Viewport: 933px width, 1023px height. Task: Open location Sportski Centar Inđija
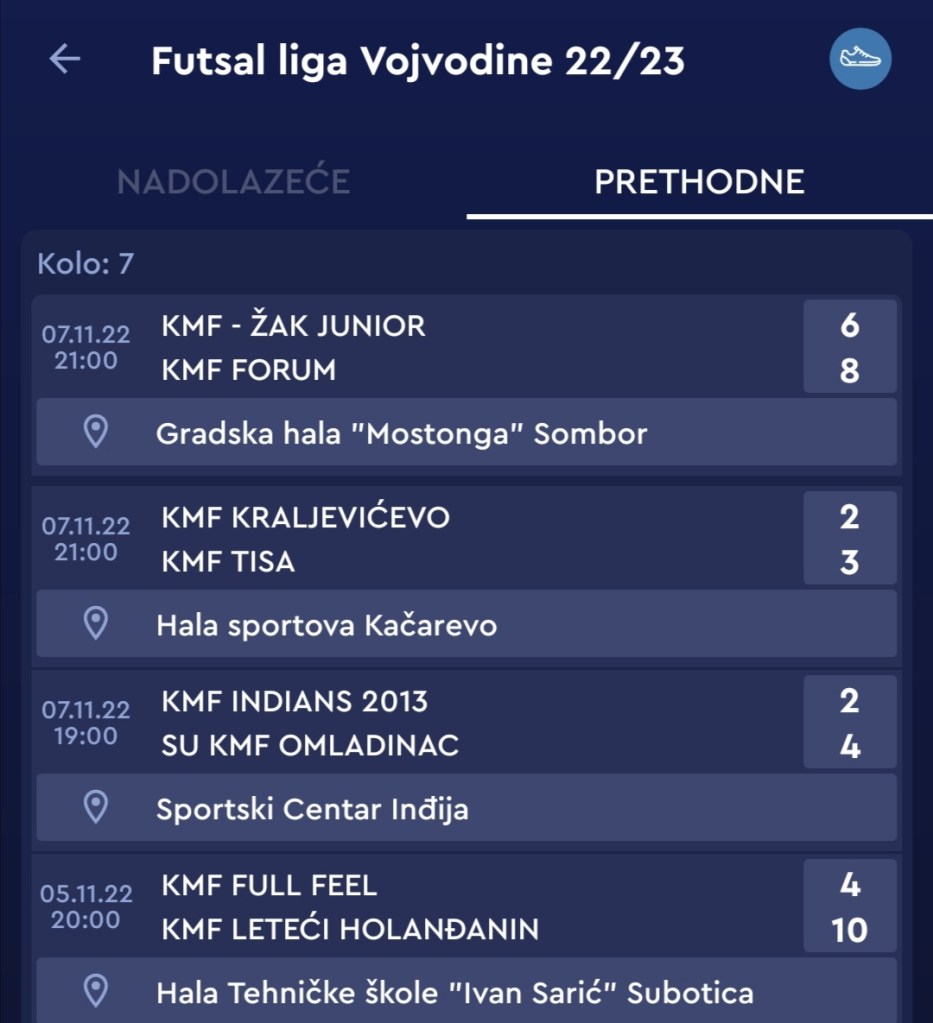pyautogui.click(x=466, y=808)
